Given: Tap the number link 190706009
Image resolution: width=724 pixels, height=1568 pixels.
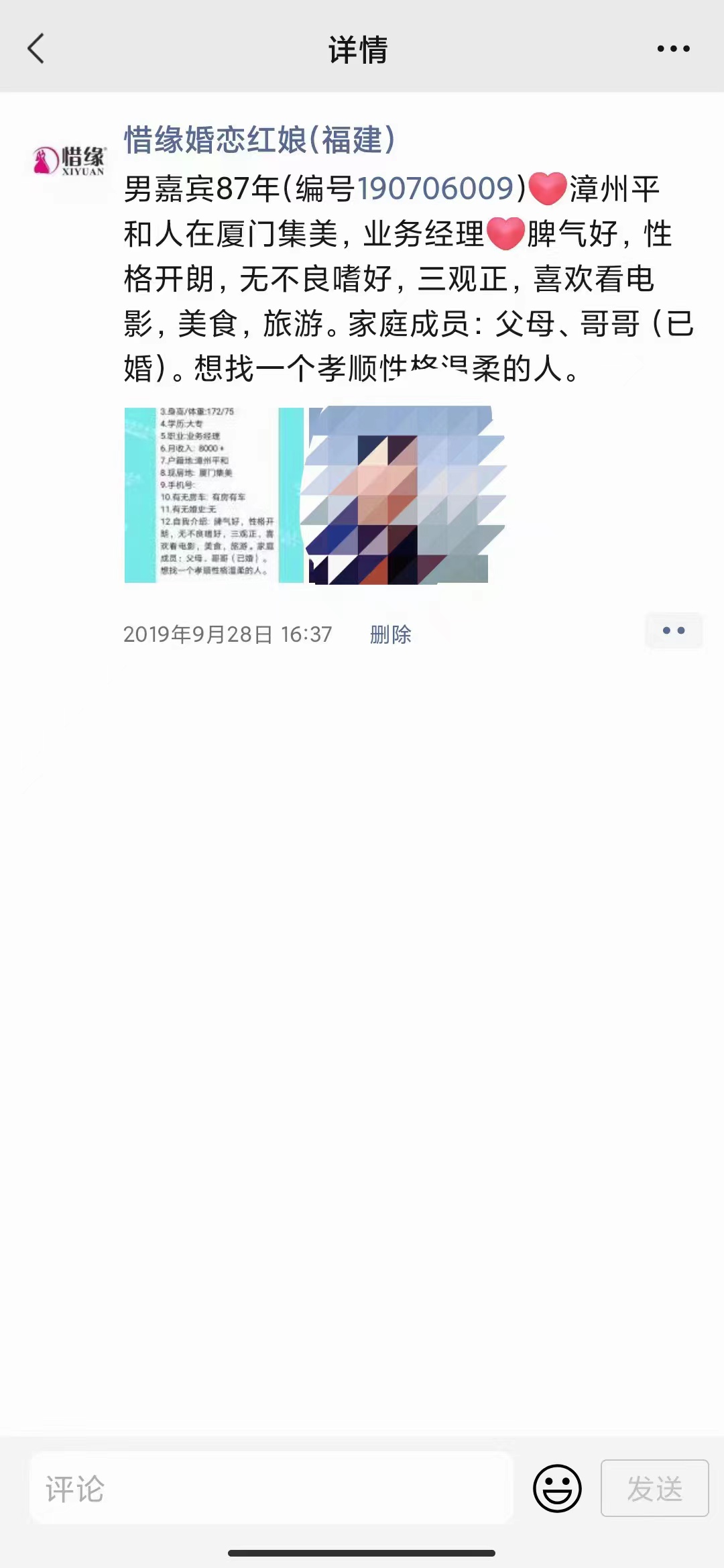Looking at the screenshot, I should 435,188.
